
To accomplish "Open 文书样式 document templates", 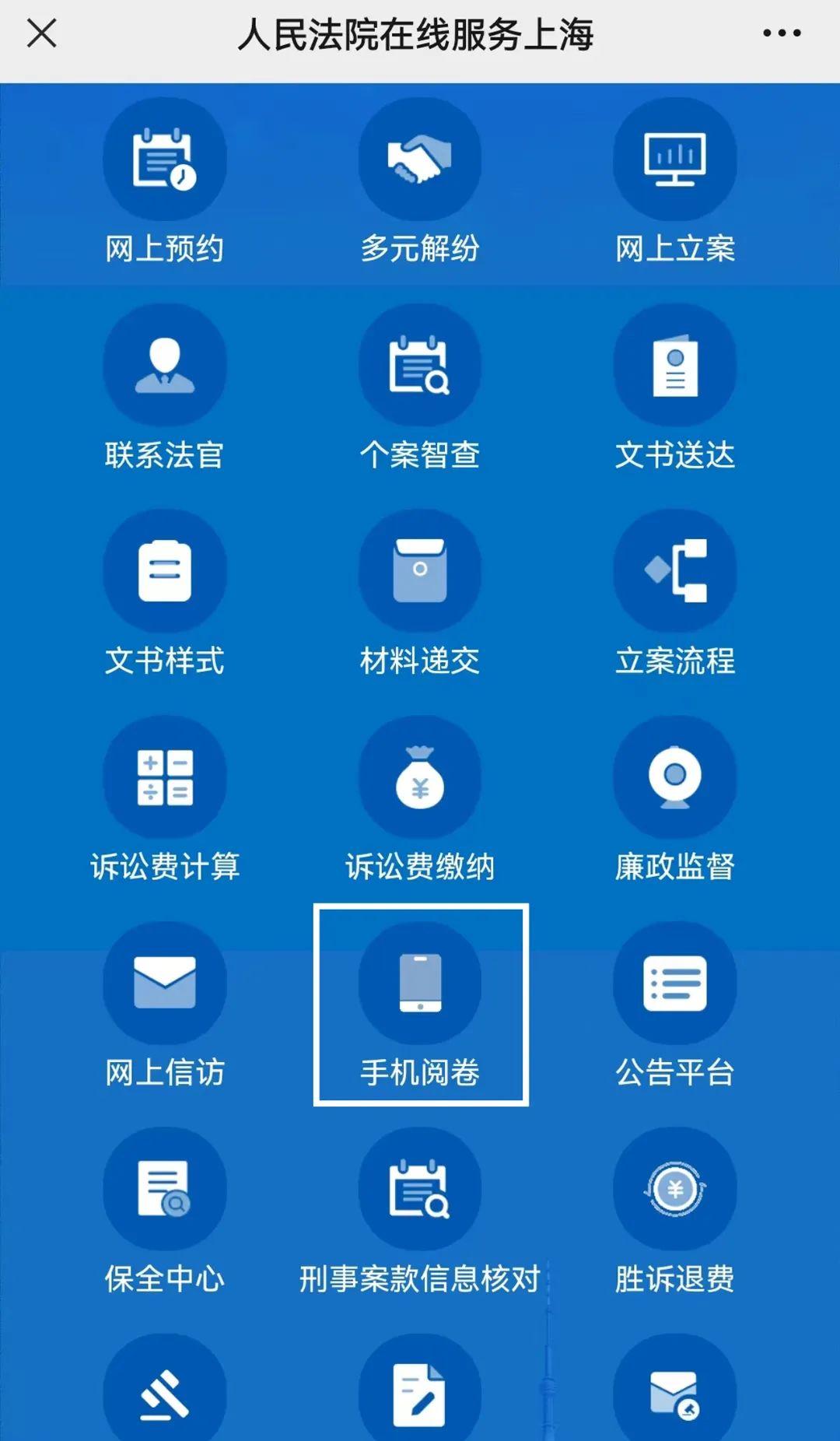I will click(165, 572).
